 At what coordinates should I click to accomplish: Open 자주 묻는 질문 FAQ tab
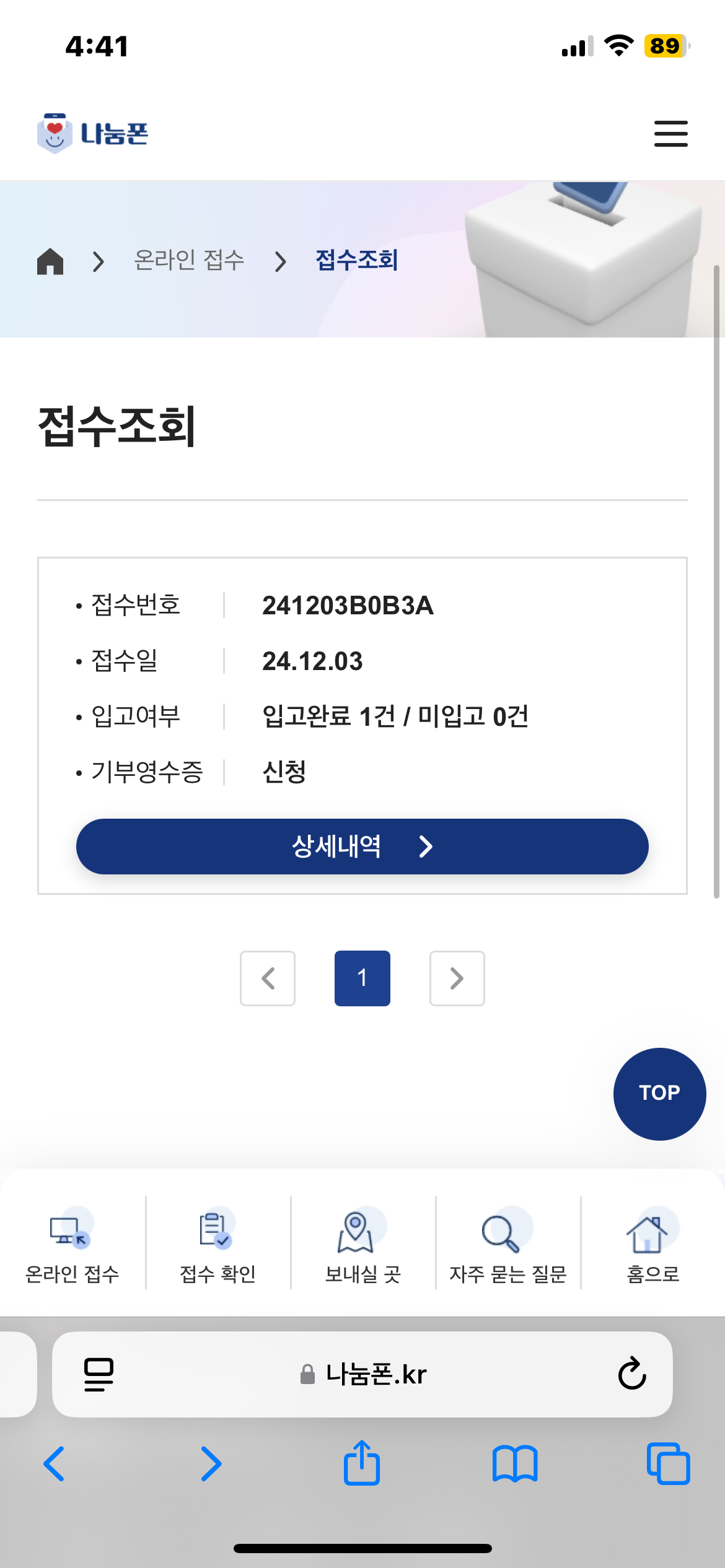[x=507, y=1244]
